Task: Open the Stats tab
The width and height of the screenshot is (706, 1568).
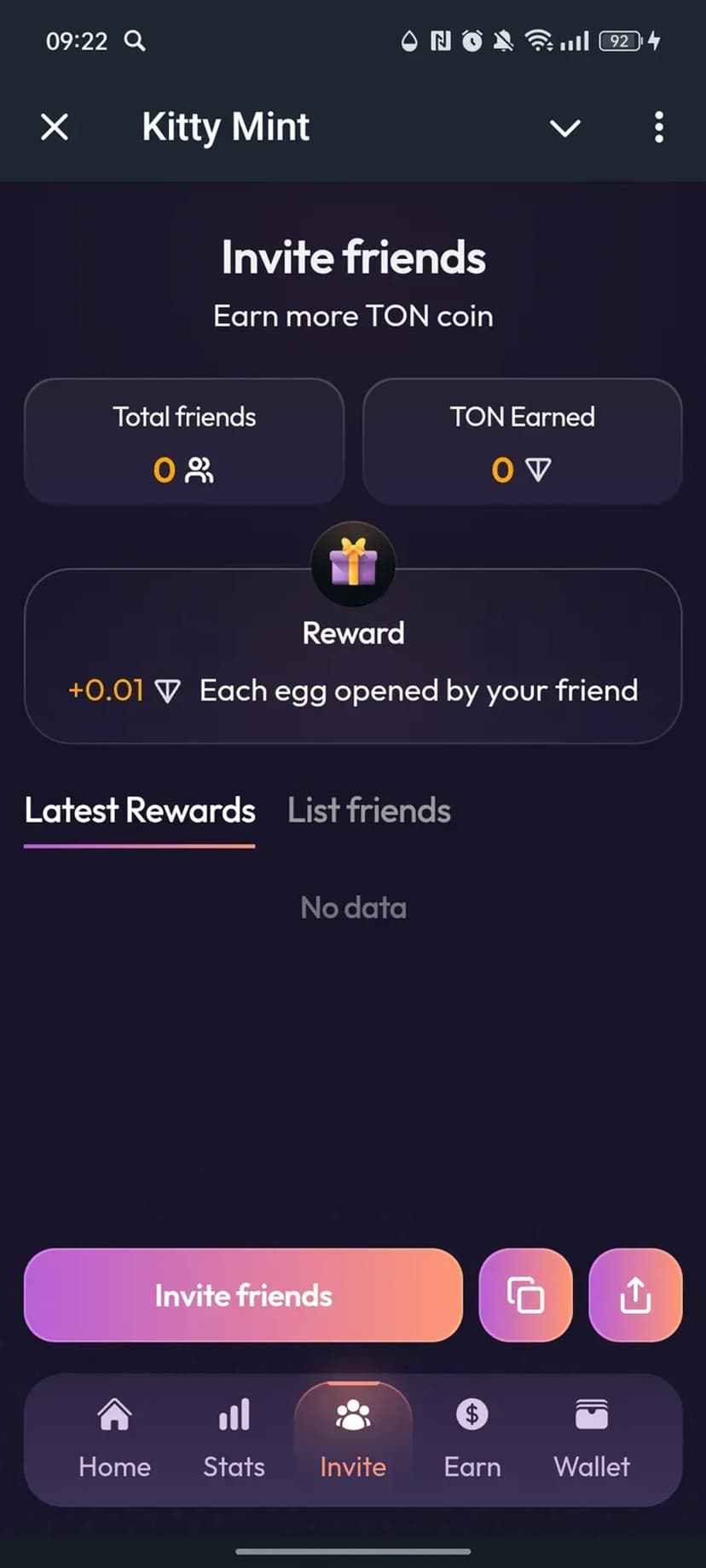Action: pos(234,1438)
